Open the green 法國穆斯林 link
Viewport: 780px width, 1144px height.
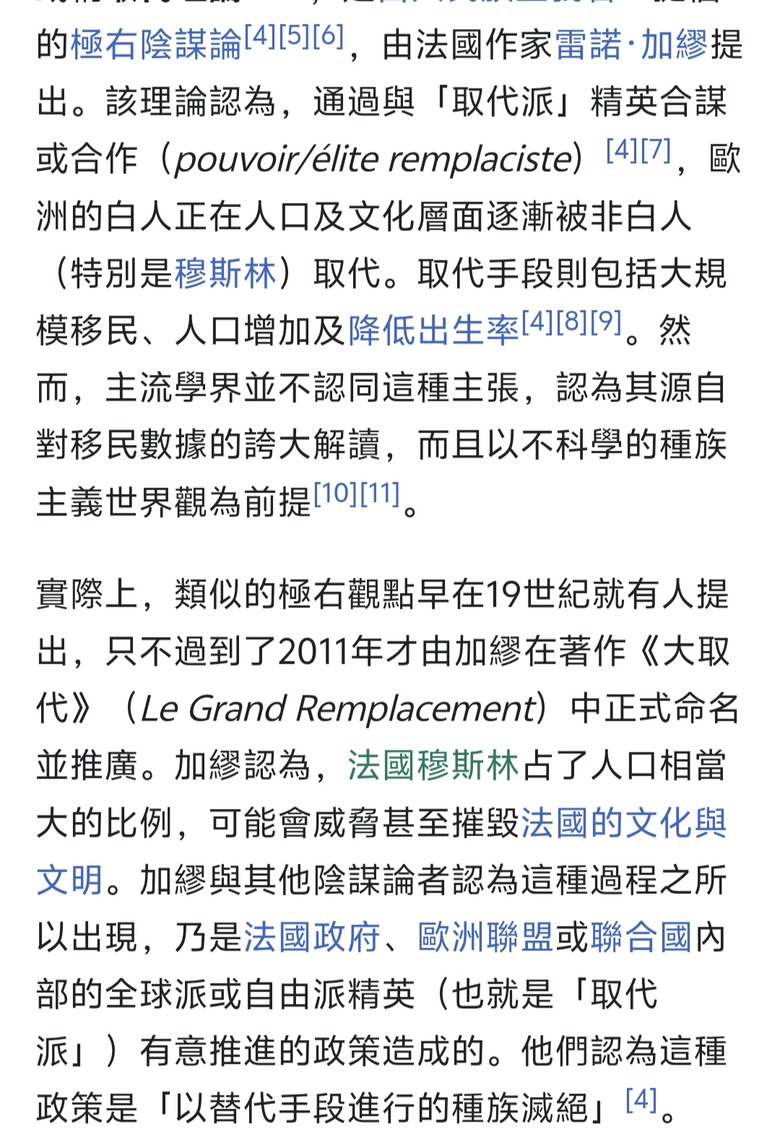pyautogui.click(x=433, y=766)
